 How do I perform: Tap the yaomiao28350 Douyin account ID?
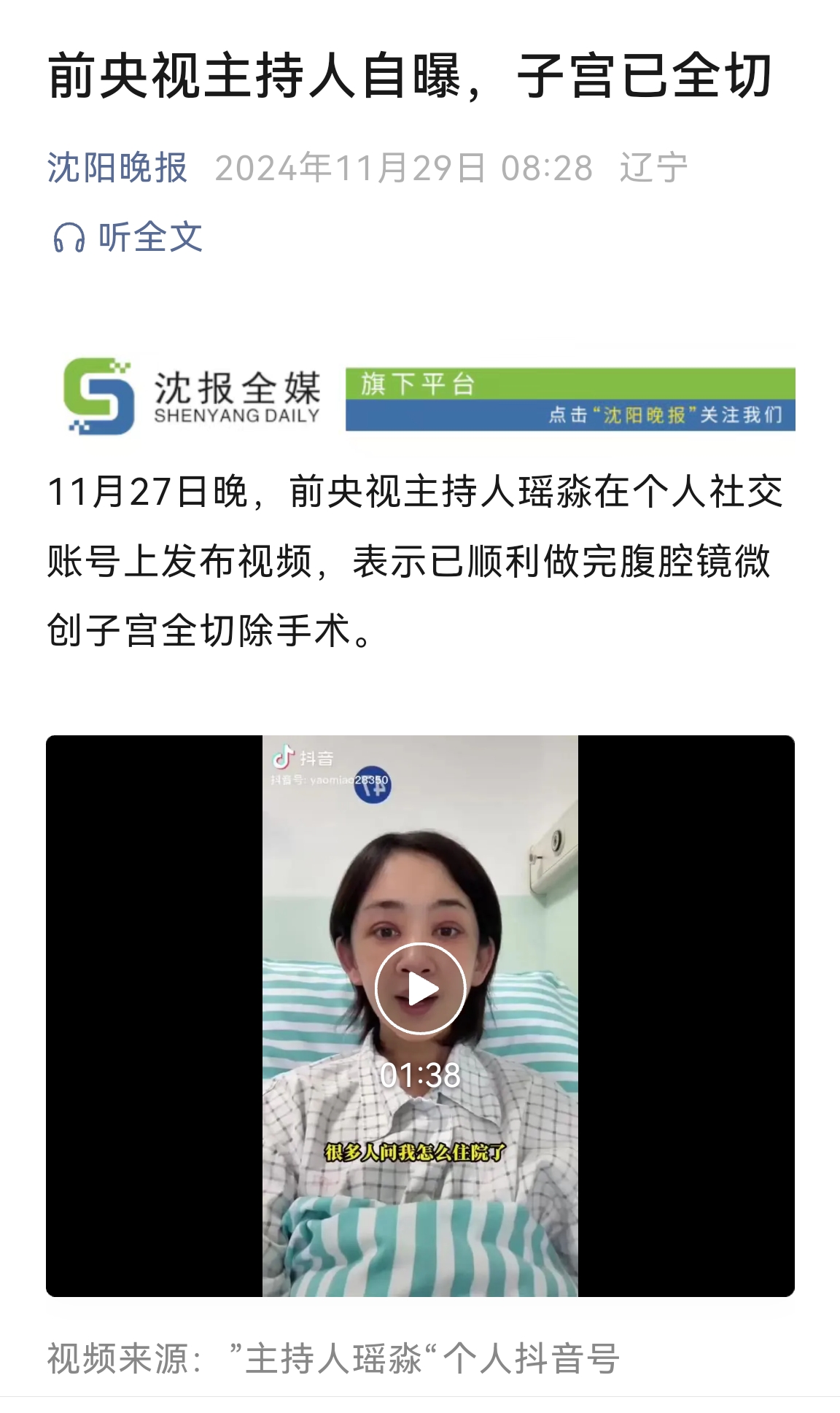pyautogui.click(x=327, y=782)
